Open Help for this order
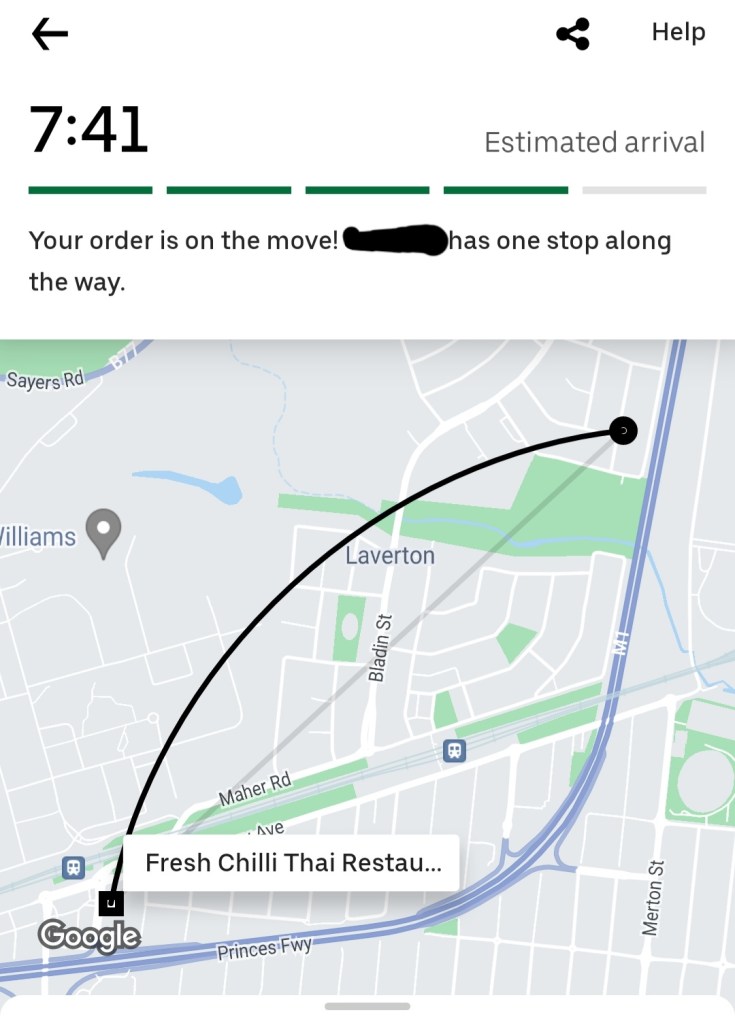This screenshot has width=735, height=1023. coord(678,32)
